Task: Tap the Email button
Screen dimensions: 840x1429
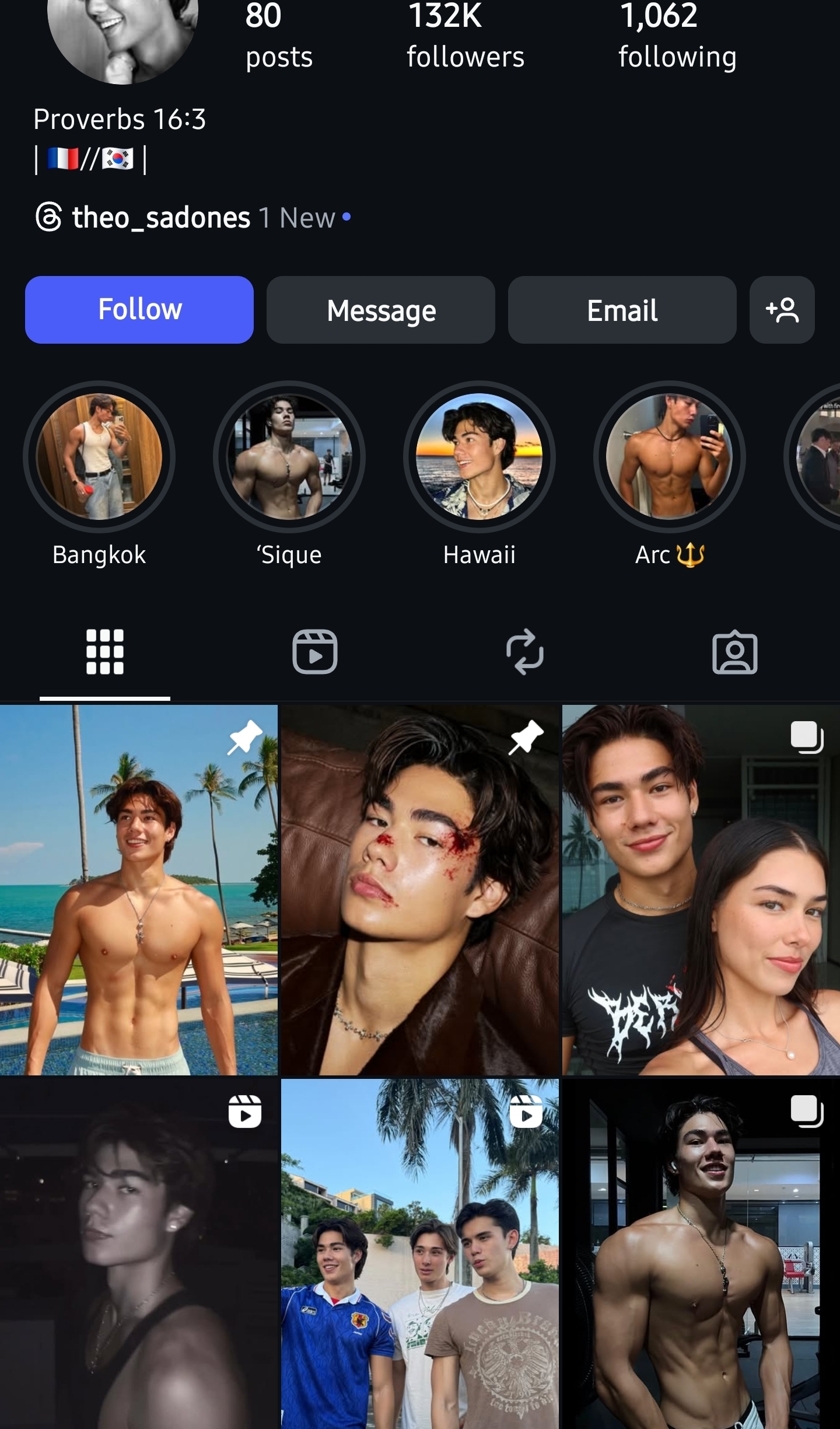Action: pos(622,310)
